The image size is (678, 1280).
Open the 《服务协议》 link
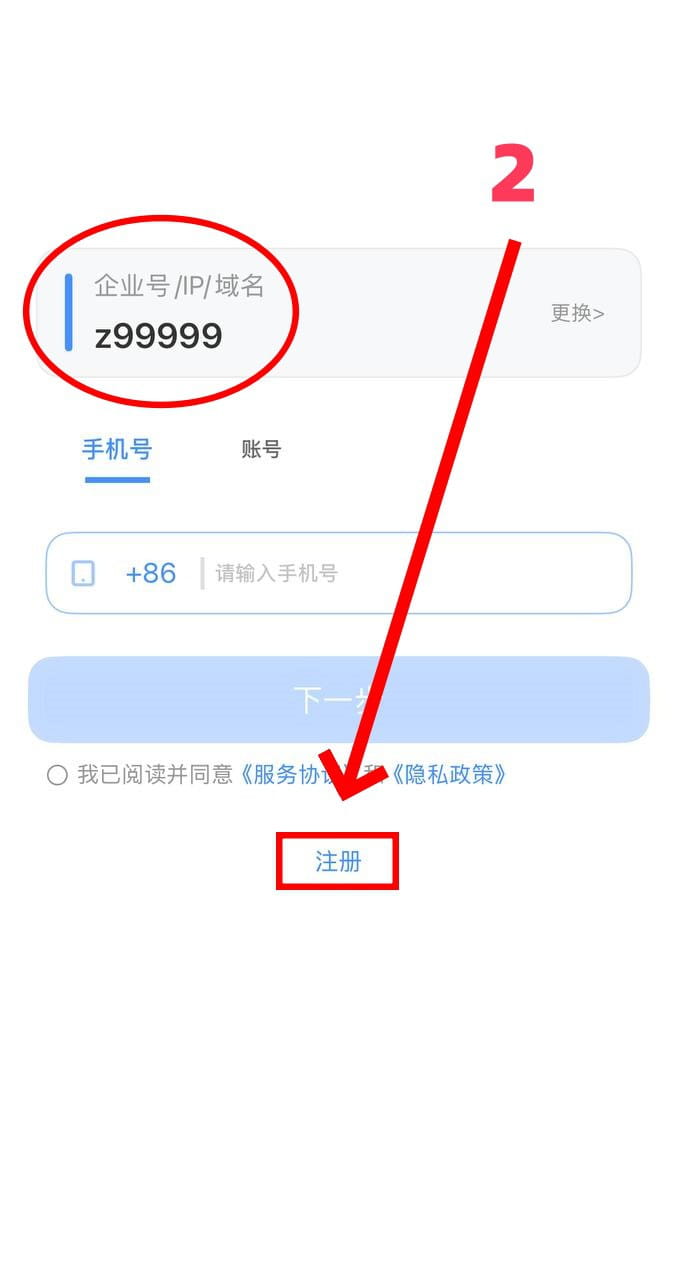pyautogui.click(x=288, y=775)
